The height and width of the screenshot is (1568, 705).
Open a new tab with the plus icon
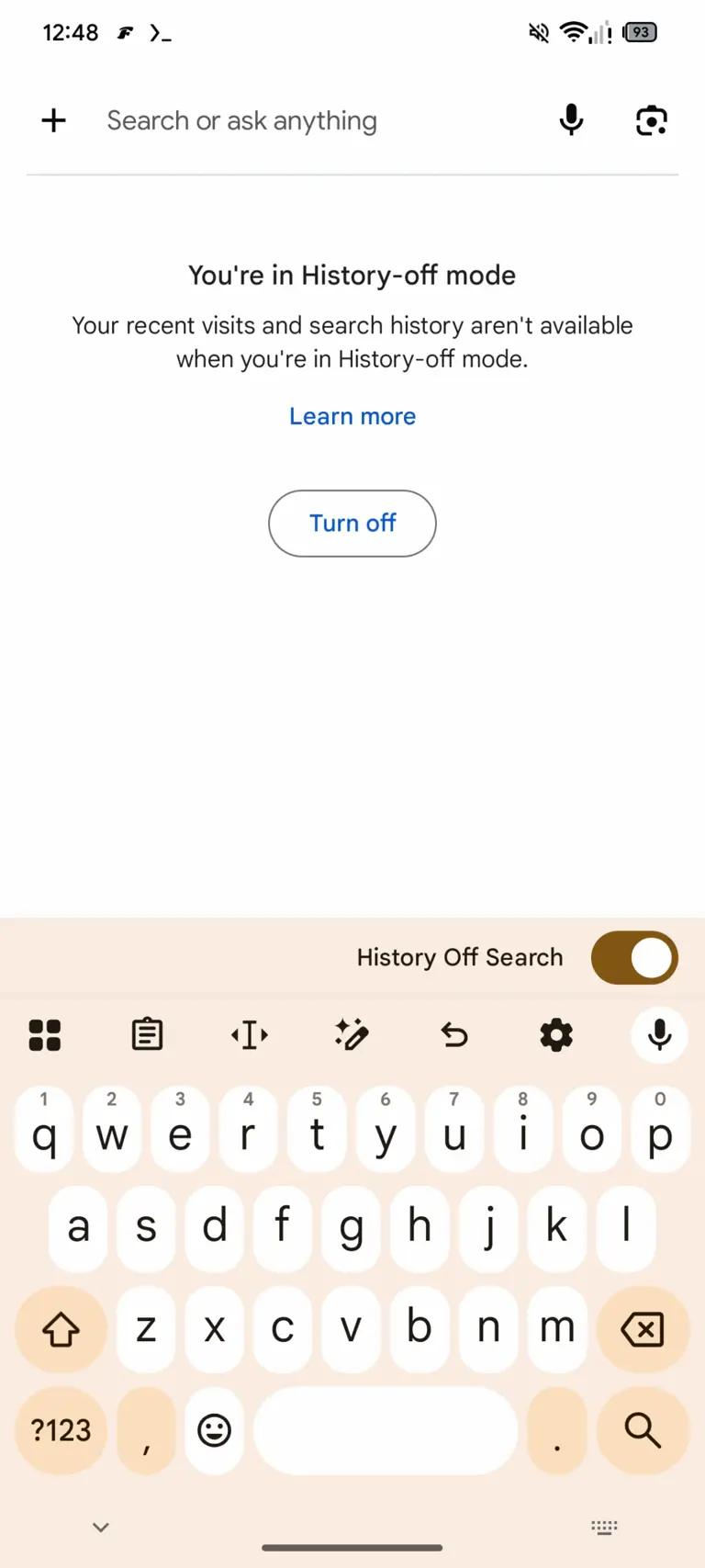click(53, 119)
